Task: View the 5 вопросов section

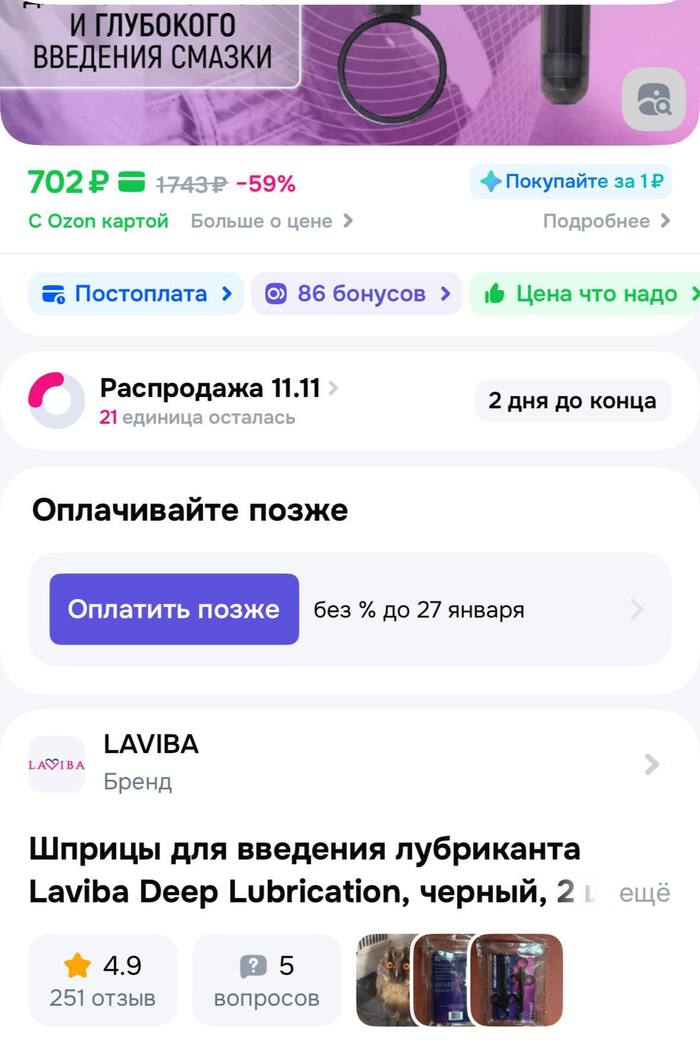Action: (267, 980)
